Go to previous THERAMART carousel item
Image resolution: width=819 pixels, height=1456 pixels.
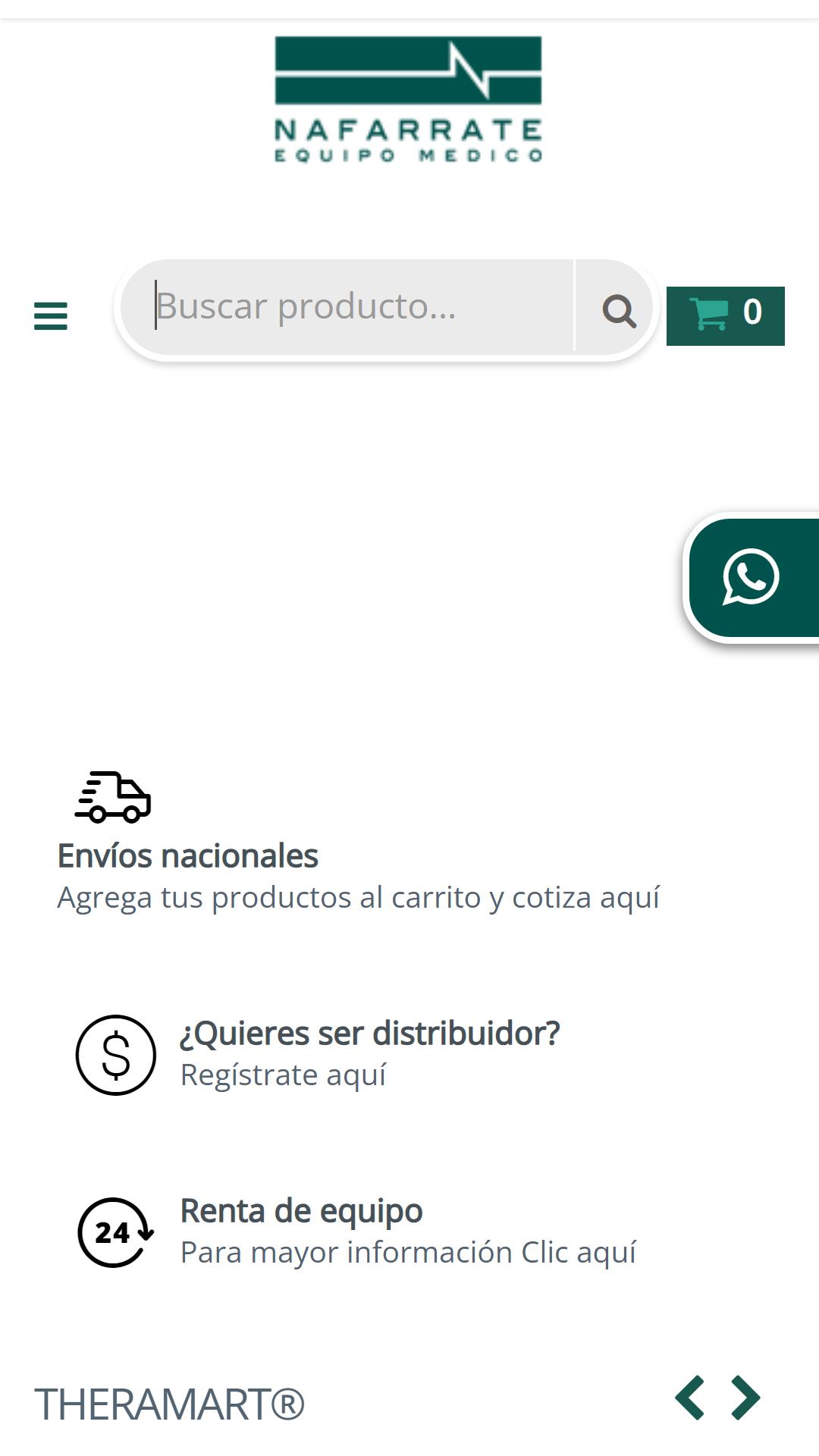coord(689,1397)
